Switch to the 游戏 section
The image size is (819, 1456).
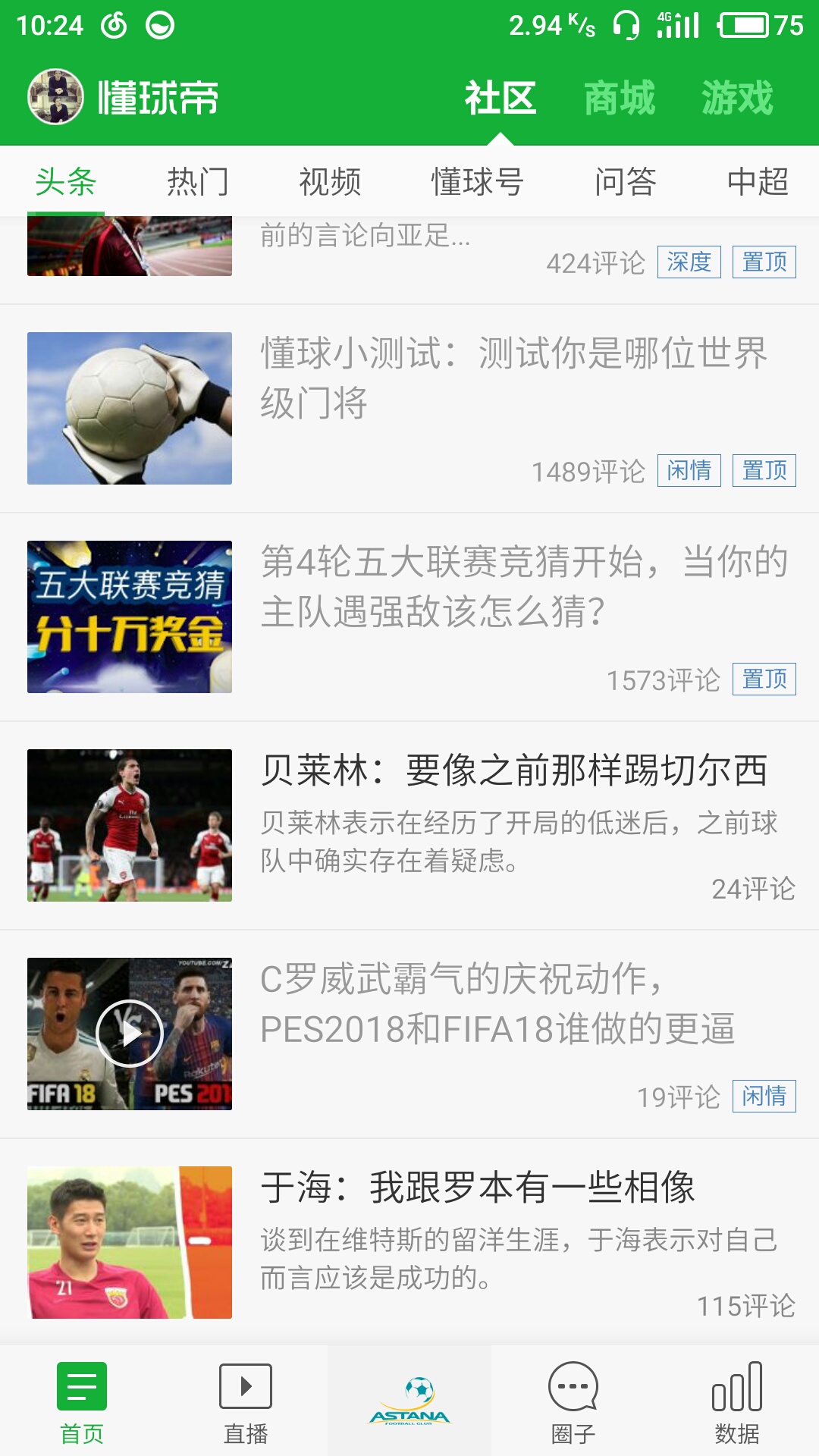(737, 97)
